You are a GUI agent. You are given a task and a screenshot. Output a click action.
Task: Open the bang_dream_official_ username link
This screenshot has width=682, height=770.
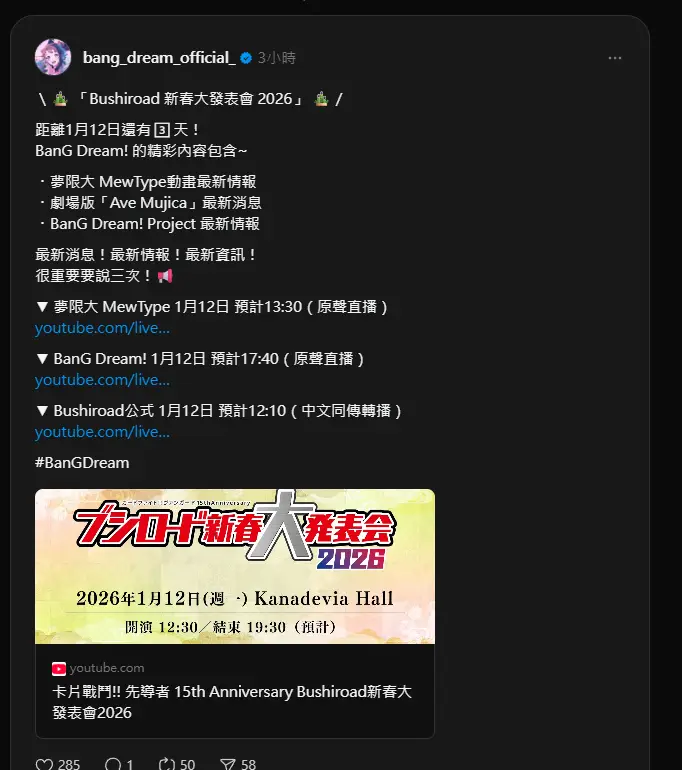pyautogui.click(x=159, y=58)
